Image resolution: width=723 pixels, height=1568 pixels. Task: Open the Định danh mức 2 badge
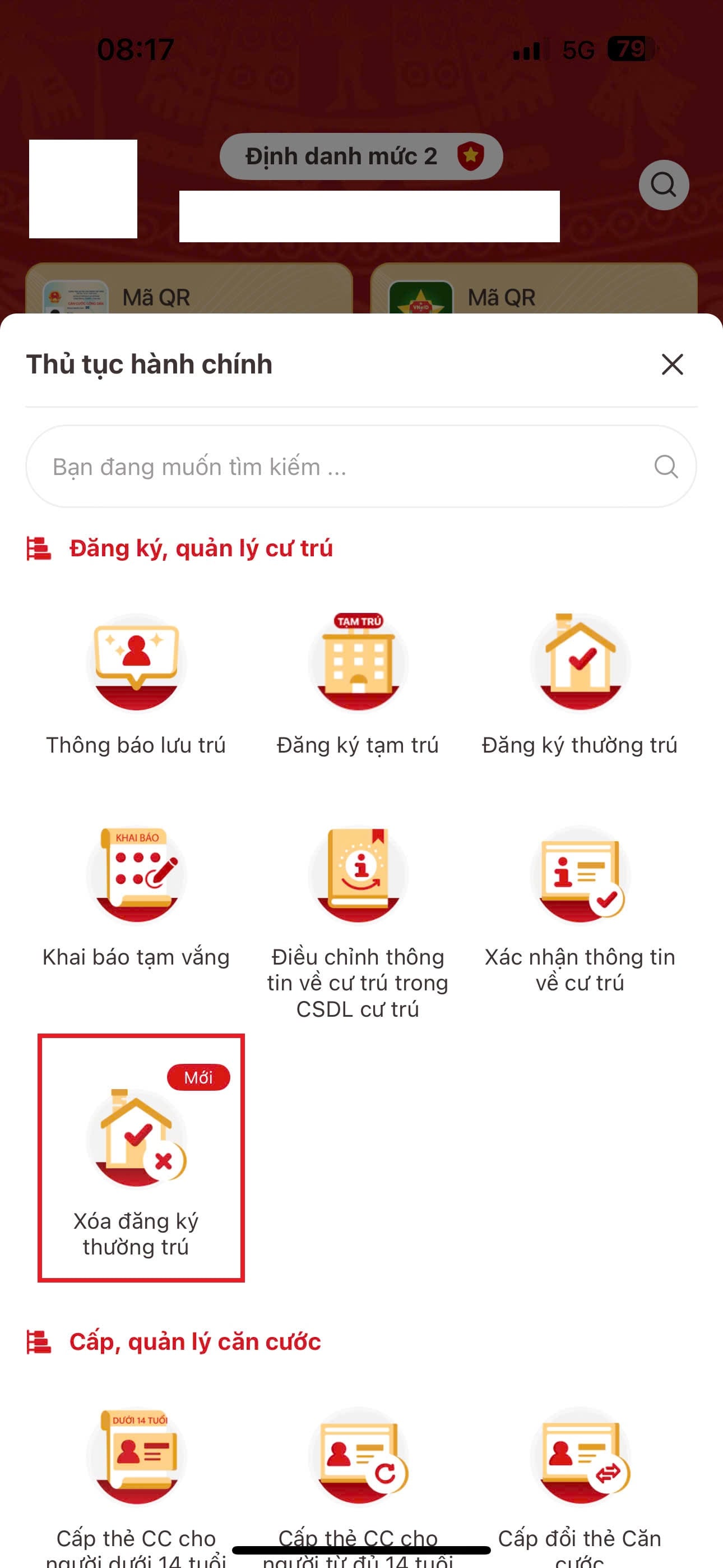pos(361,155)
